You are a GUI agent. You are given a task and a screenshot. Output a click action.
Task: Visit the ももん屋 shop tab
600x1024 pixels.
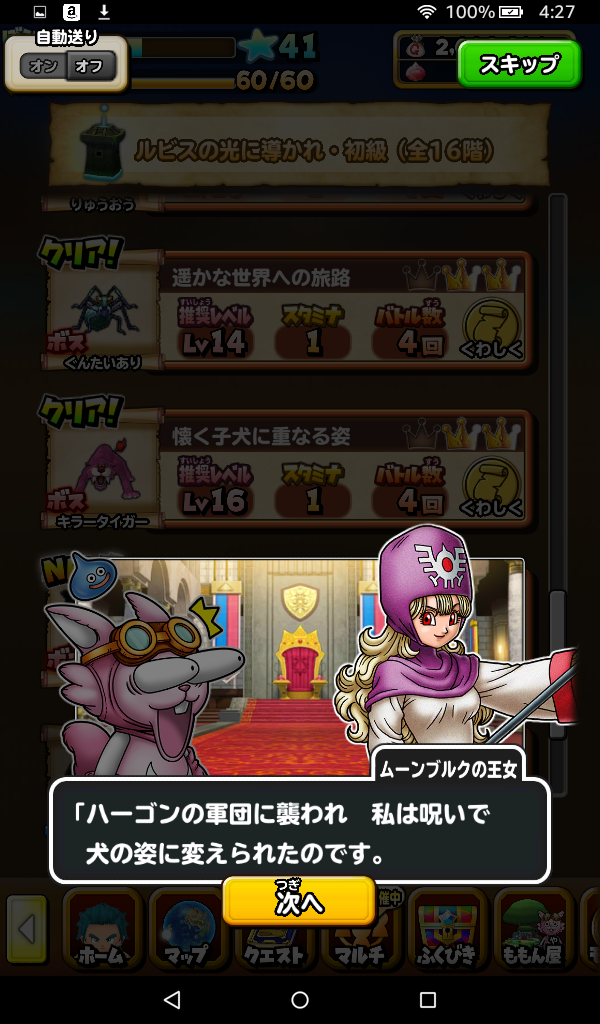533,932
